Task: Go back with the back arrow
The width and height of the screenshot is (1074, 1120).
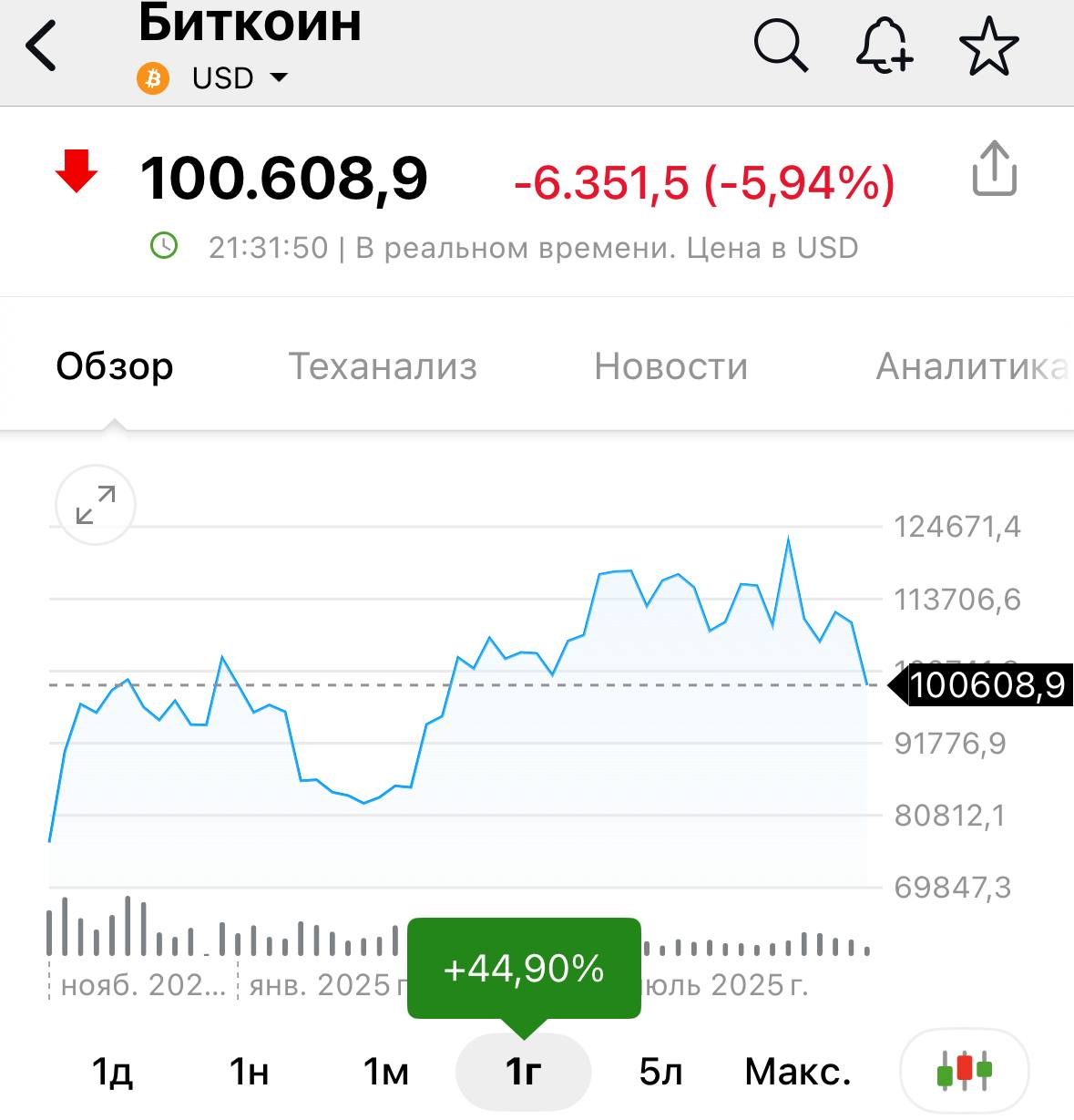Action: (x=40, y=43)
